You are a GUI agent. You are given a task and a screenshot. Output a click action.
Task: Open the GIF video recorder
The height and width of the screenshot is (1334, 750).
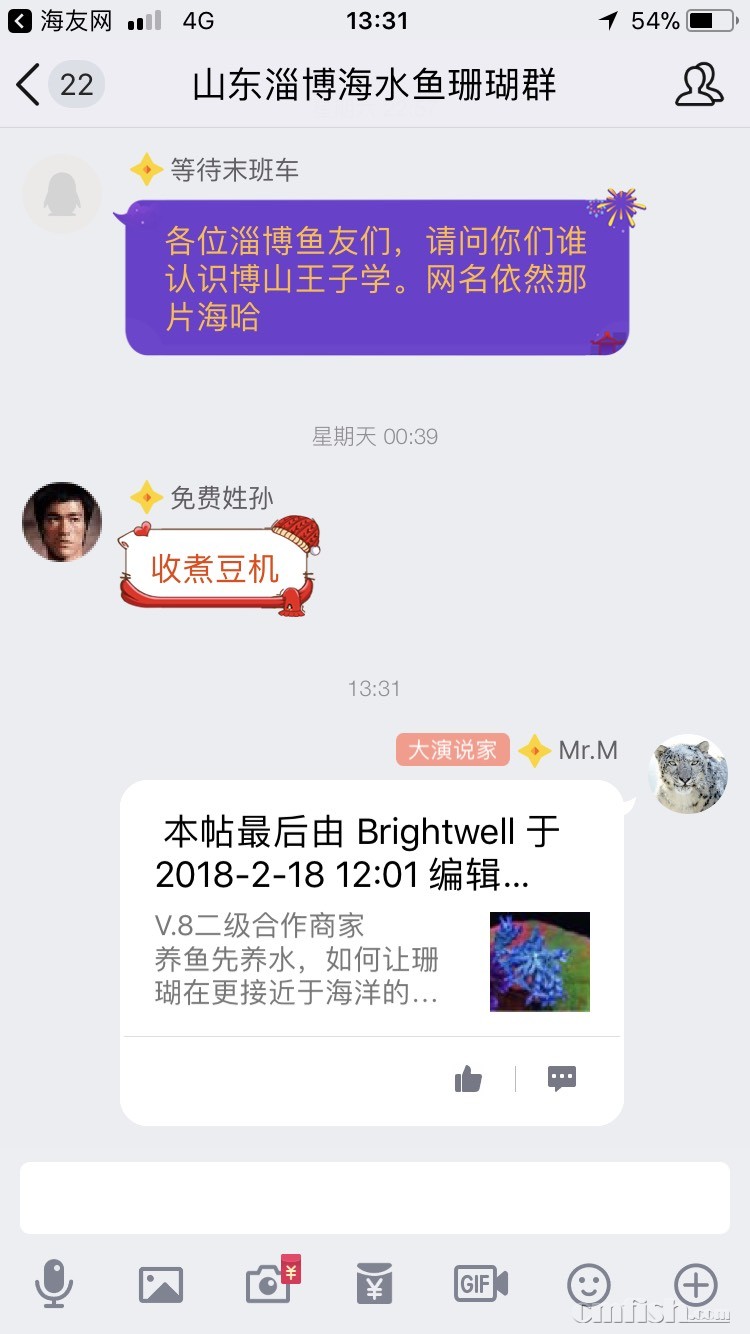(481, 1284)
